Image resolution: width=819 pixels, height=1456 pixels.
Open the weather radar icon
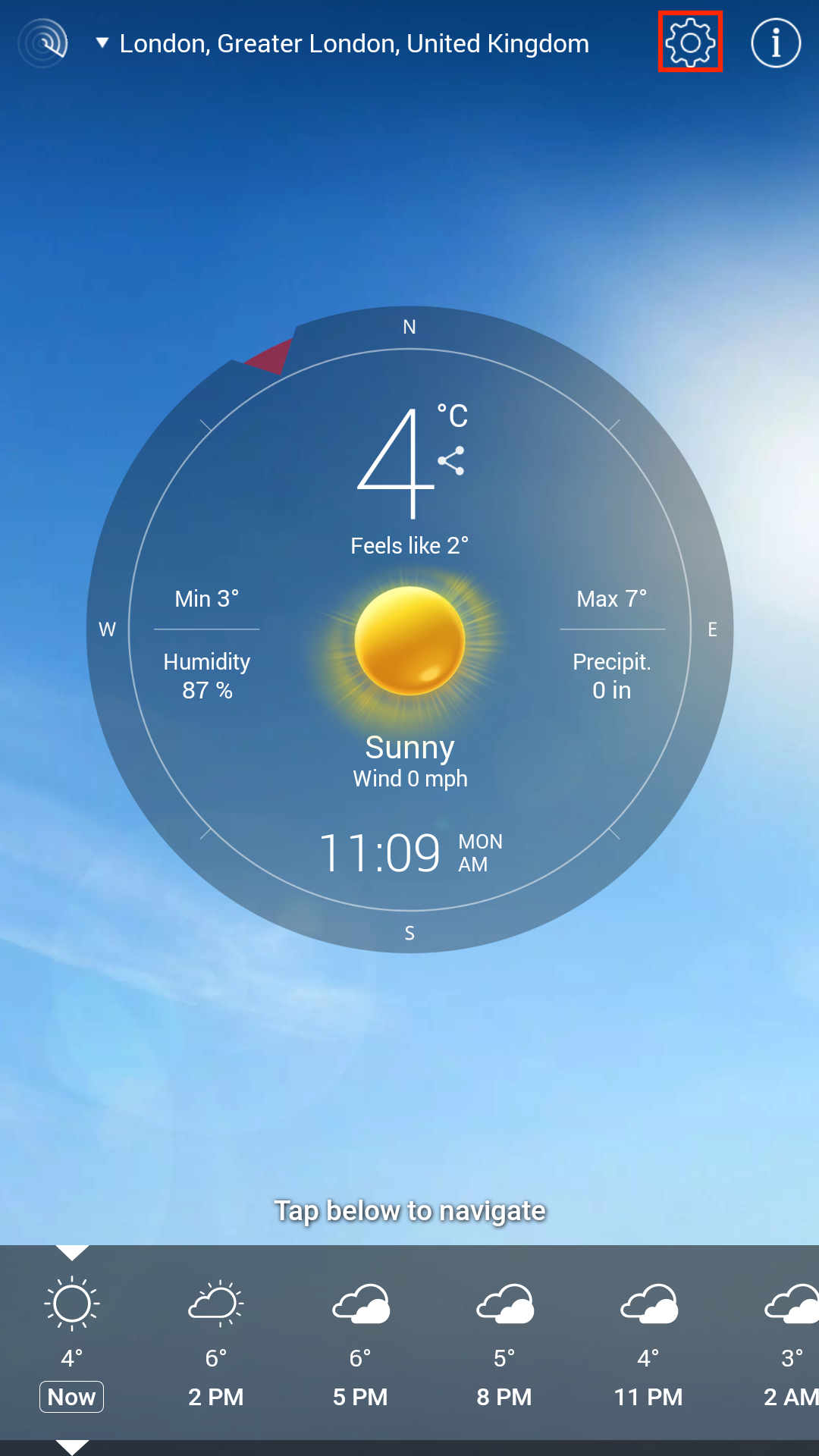point(44,42)
